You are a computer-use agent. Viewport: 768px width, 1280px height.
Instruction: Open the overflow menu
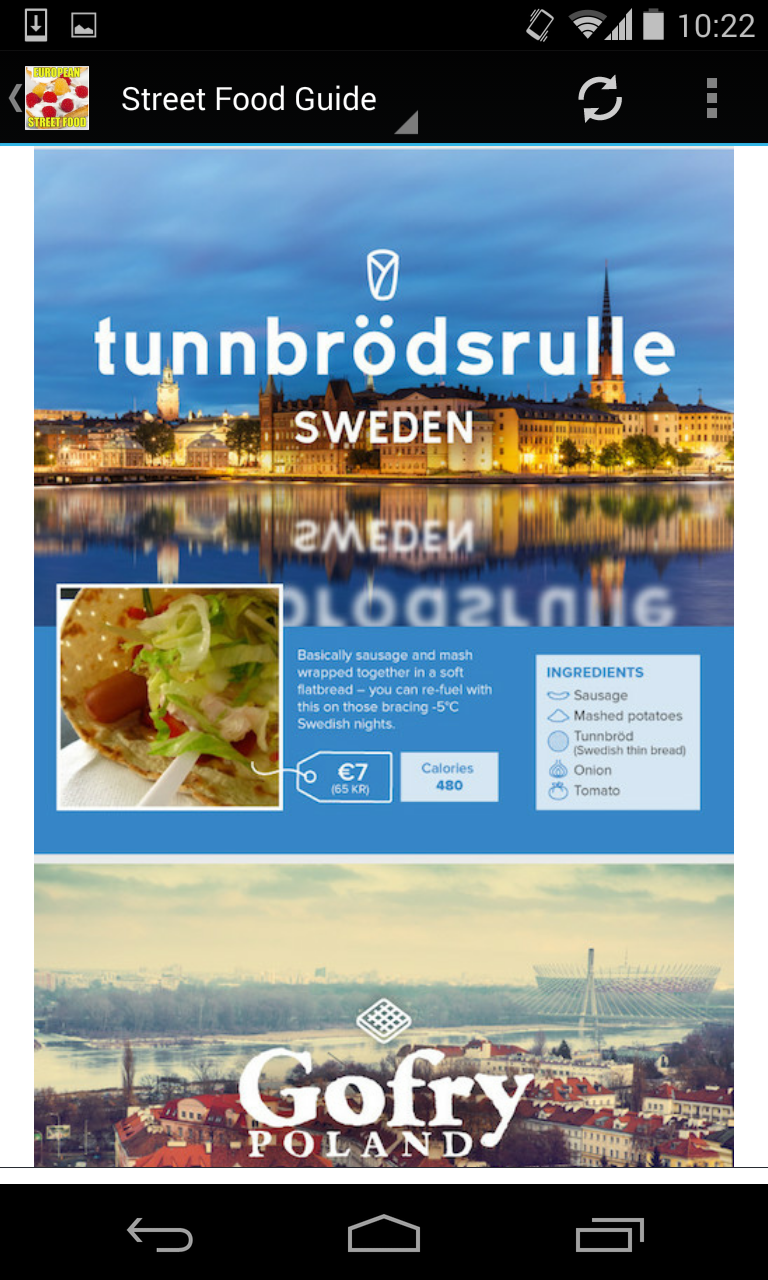[711, 99]
